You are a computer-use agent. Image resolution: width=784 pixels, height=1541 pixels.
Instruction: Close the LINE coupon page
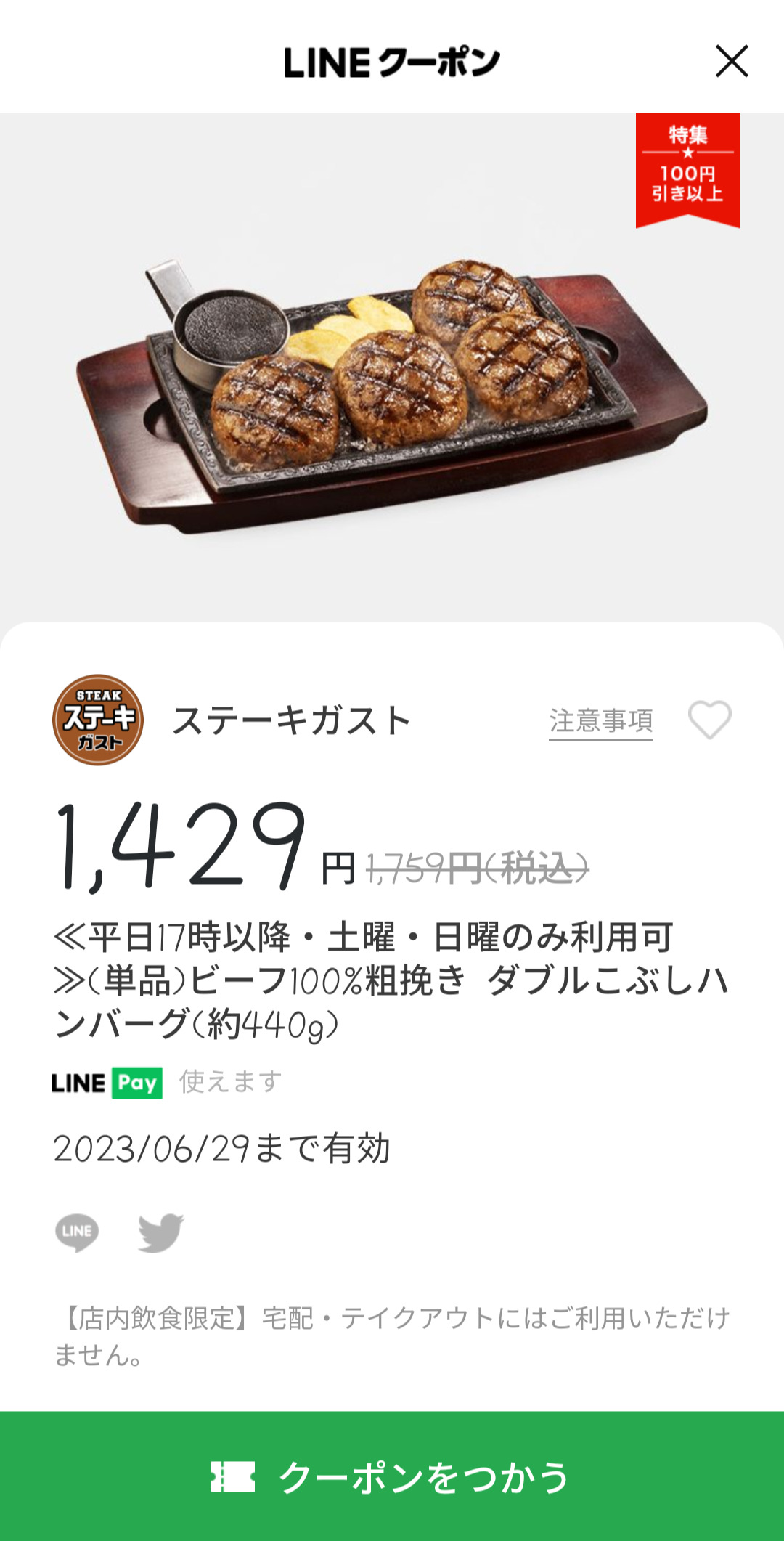(732, 61)
